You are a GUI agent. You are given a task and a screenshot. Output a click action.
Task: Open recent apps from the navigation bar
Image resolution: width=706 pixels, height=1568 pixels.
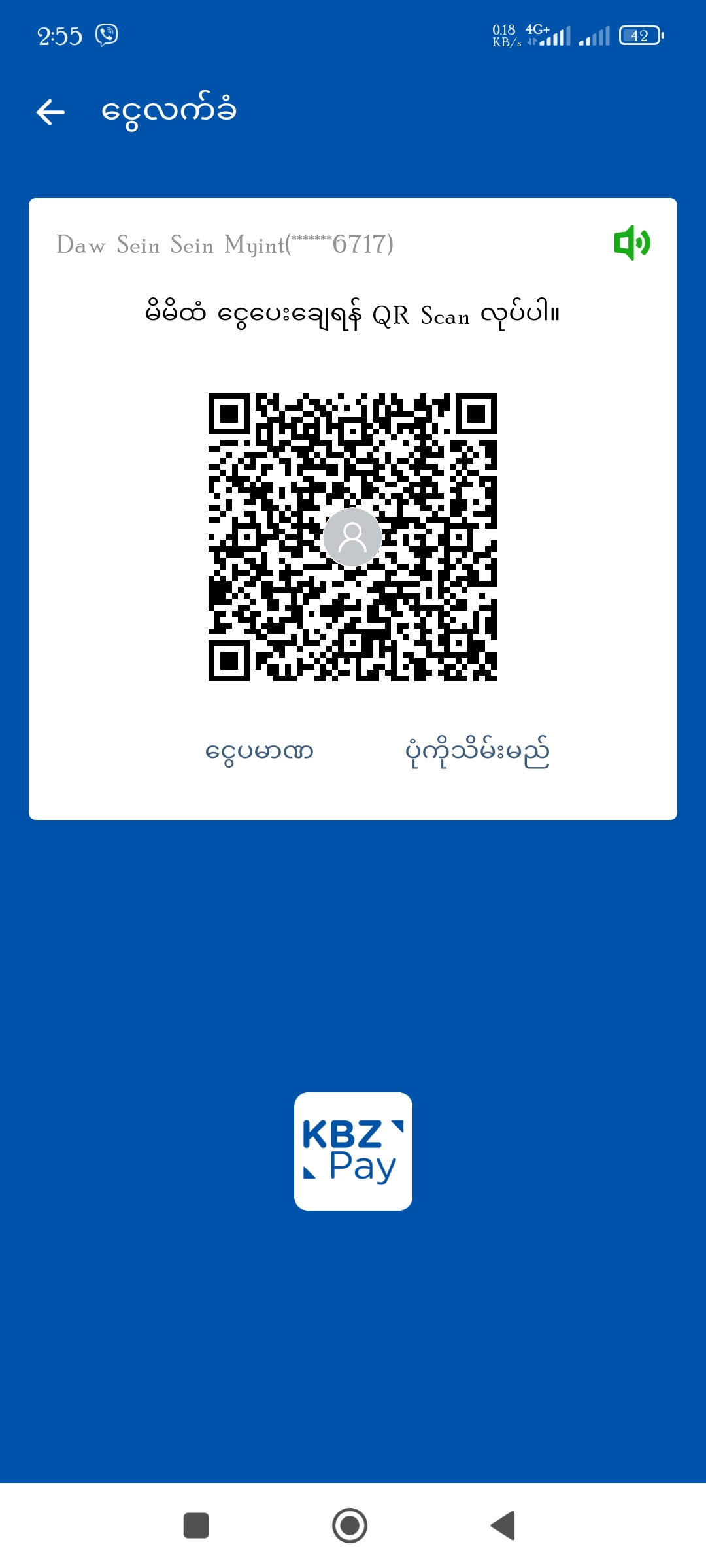(196, 1526)
